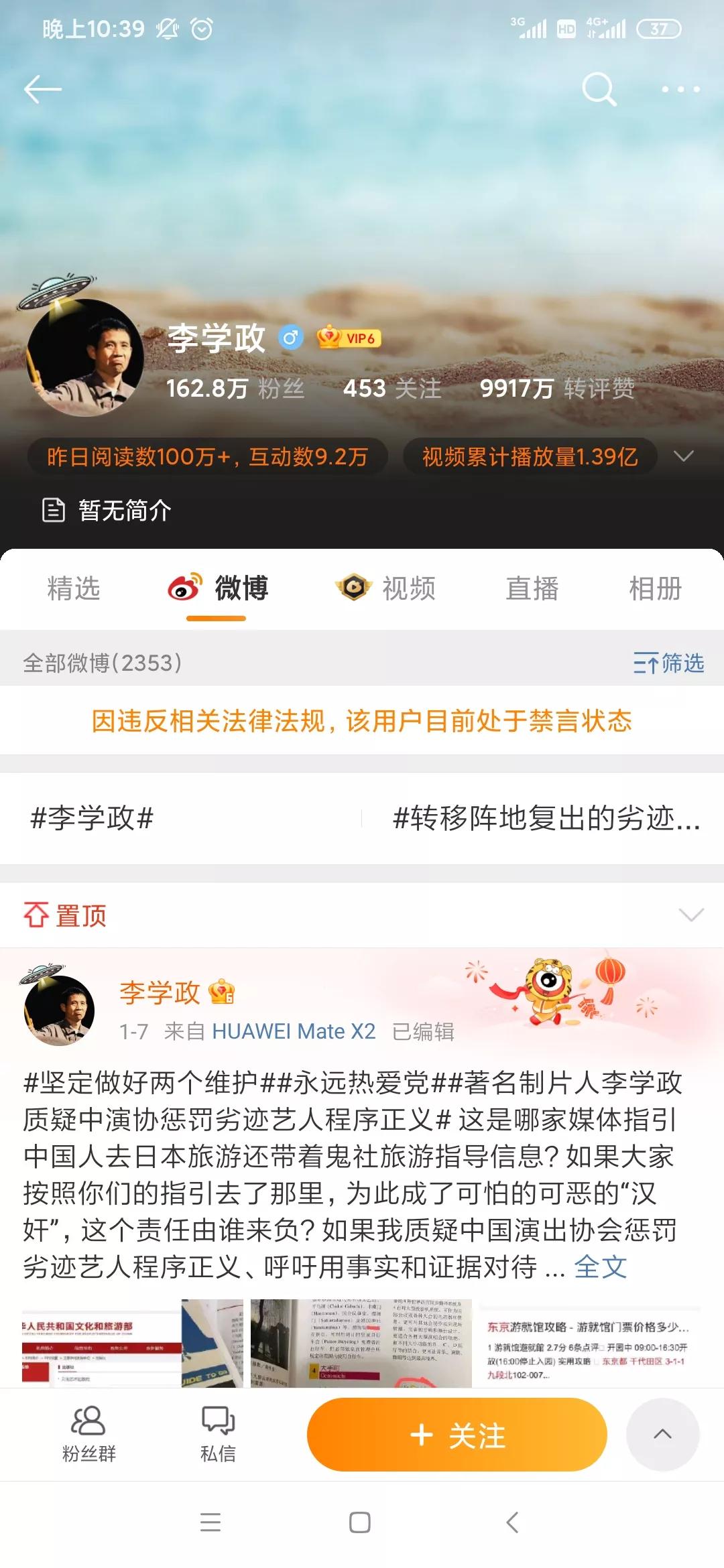Switch to the 直播 live tab

pos(533,589)
